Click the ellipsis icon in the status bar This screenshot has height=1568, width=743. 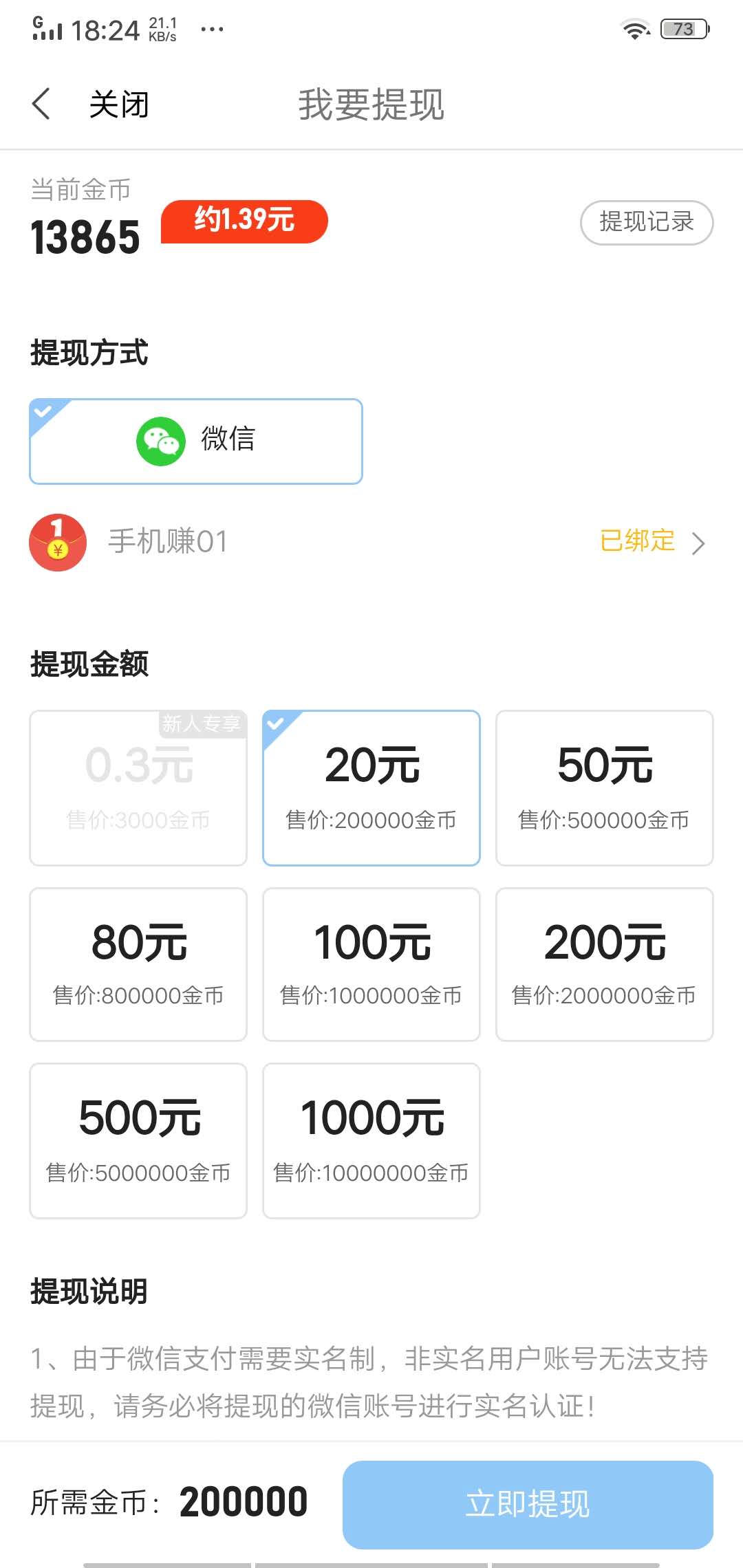(x=213, y=29)
